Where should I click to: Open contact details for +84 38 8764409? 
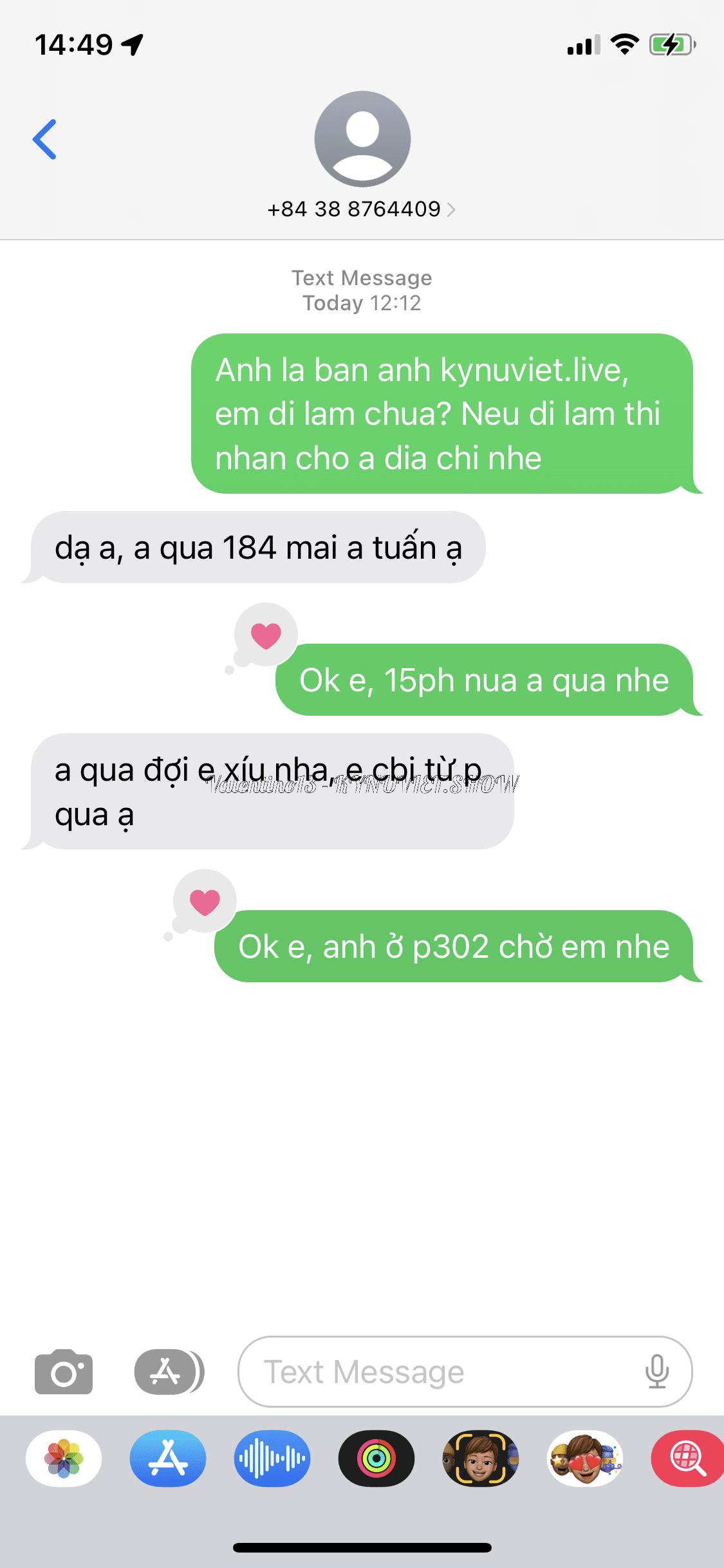[362, 209]
